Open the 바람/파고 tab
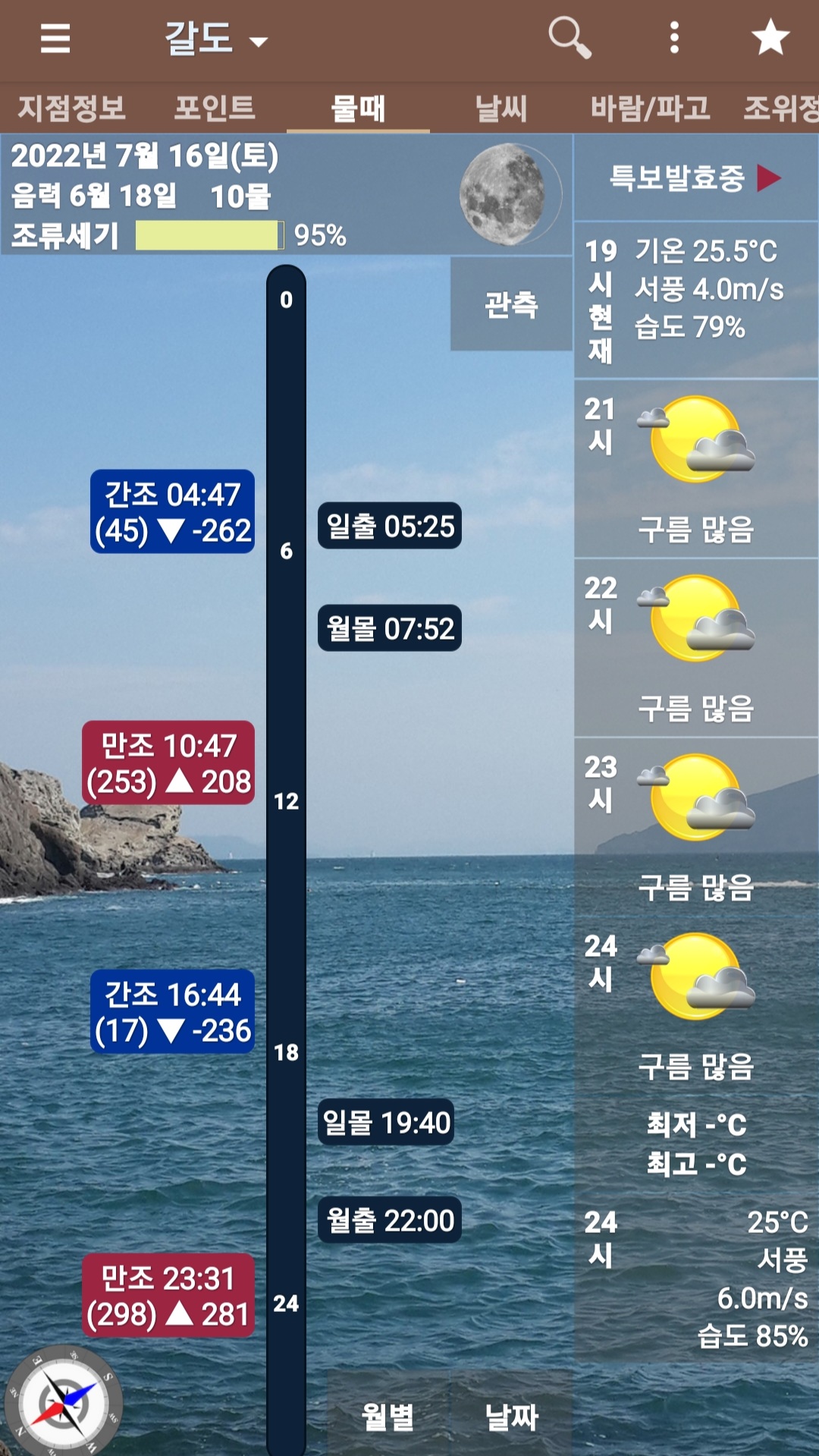 (x=650, y=108)
